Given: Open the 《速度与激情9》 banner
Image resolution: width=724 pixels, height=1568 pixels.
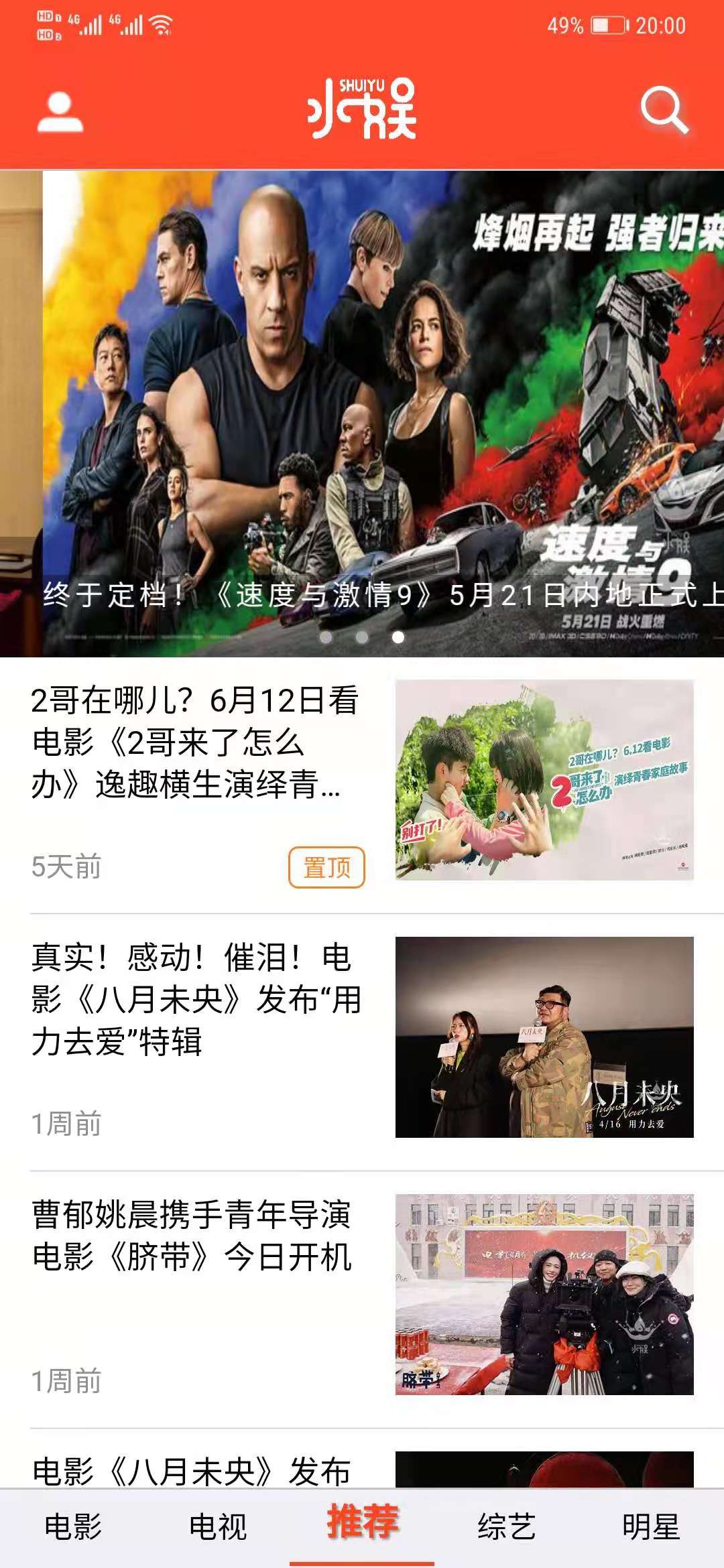Looking at the screenshot, I should 382,413.
